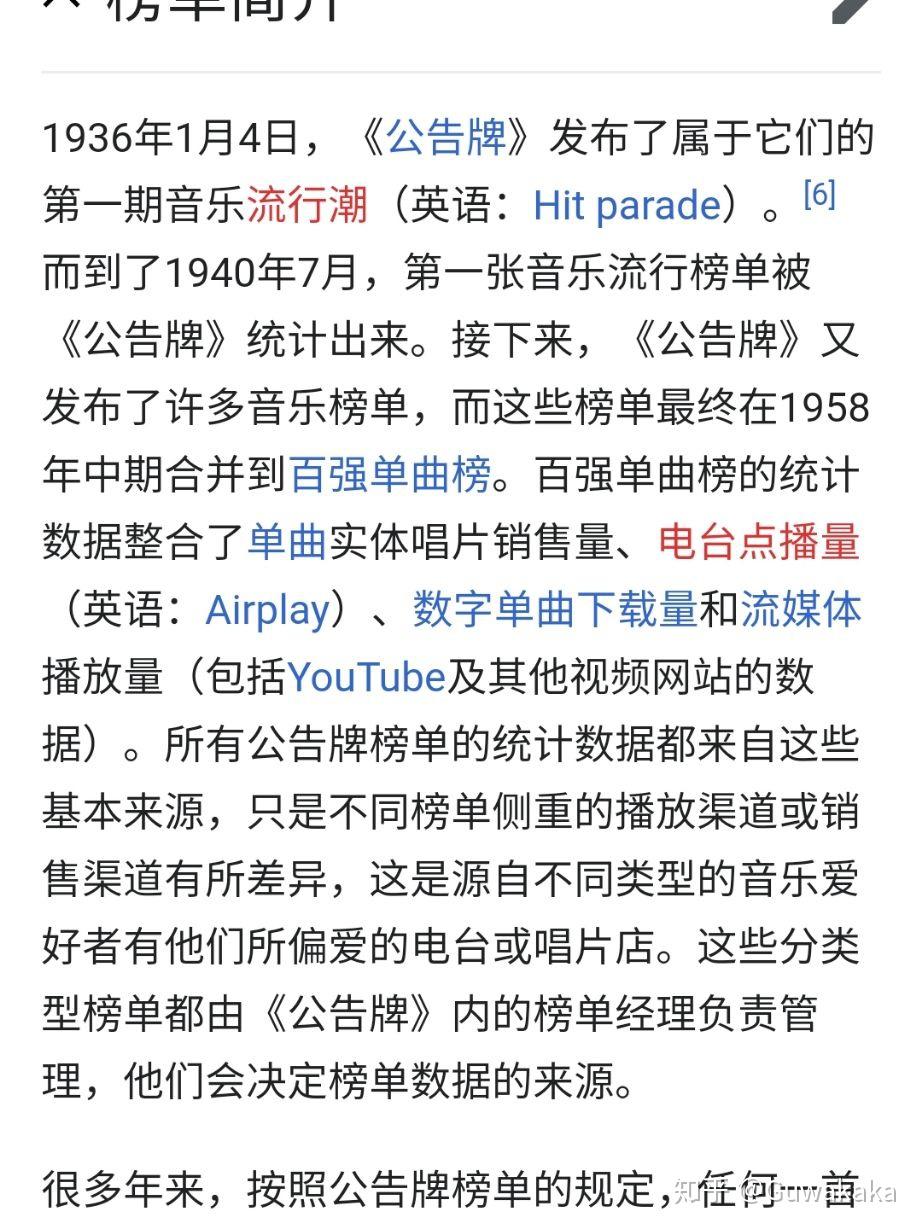Open the Hit parade link
The height and width of the screenshot is (1229, 921).
pos(627,206)
